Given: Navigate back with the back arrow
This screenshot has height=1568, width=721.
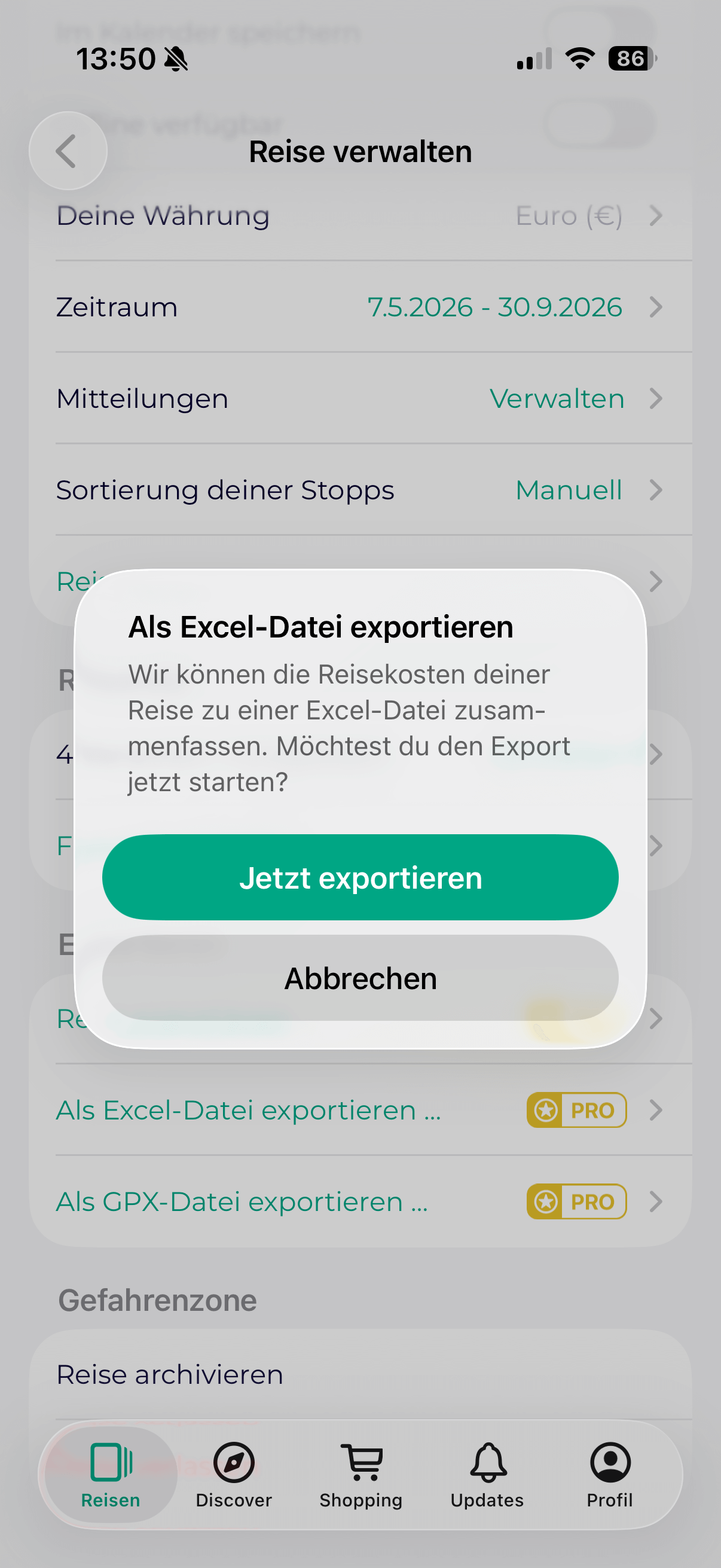Looking at the screenshot, I should (x=68, y=151).
